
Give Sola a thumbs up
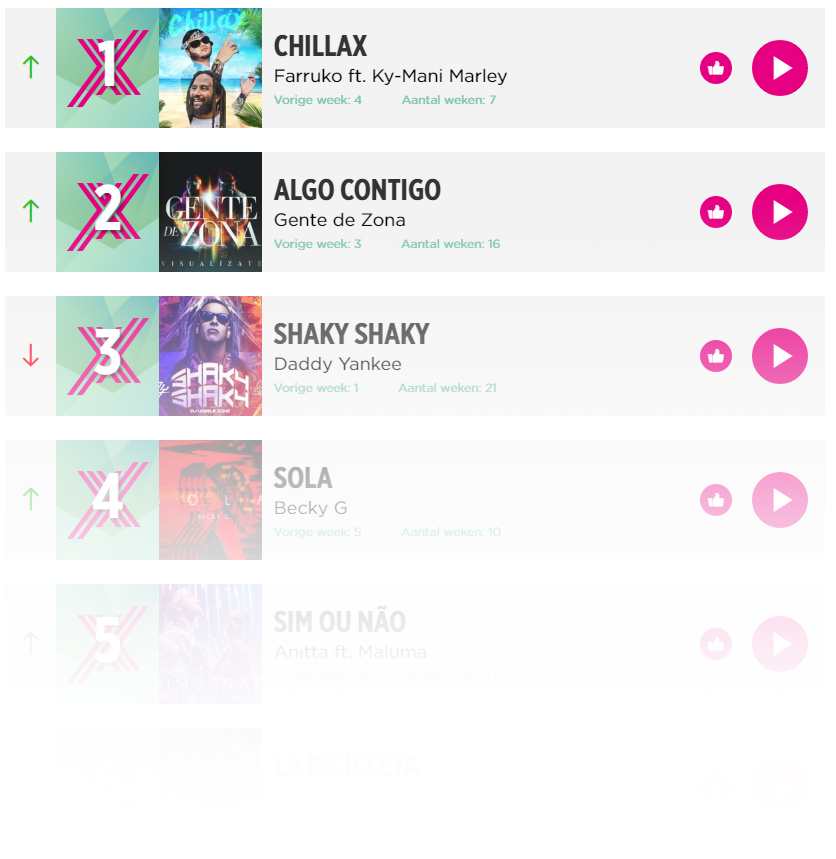click(x=715, y=500)
